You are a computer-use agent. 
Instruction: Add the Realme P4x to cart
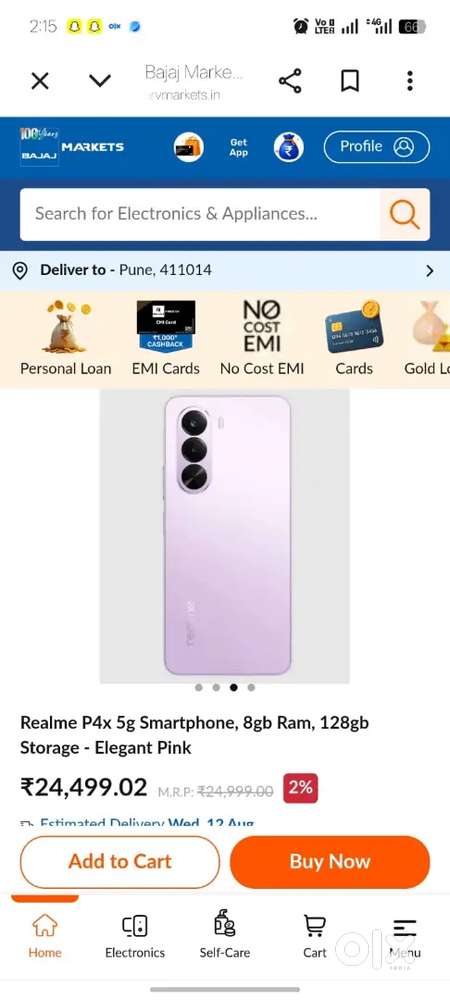pos(120,862)
